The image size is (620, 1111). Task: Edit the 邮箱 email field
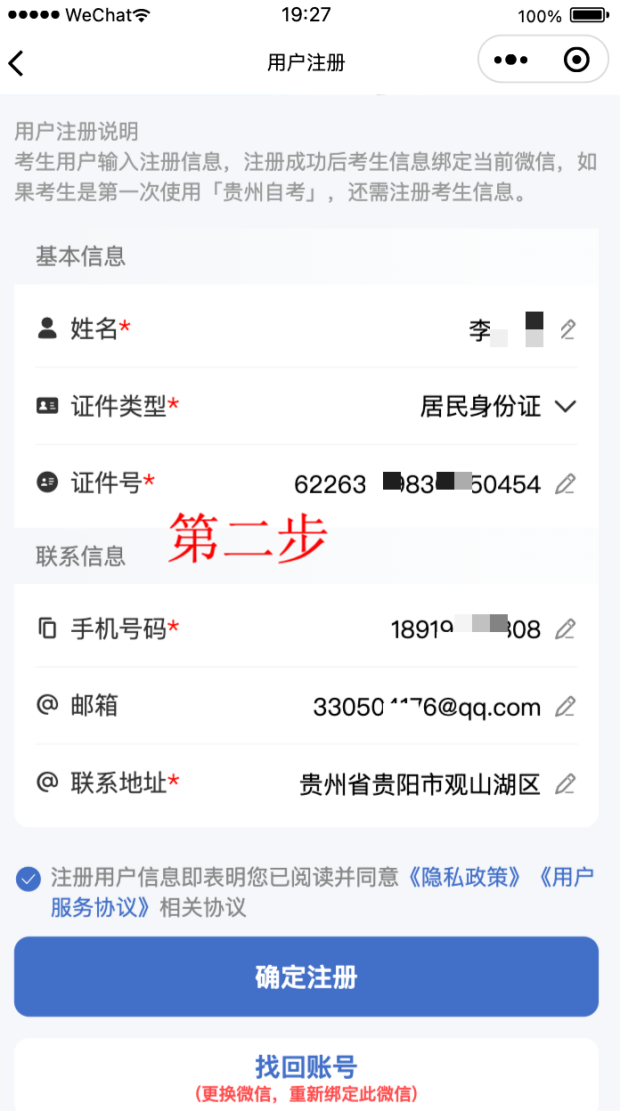[x=565, y=707]
